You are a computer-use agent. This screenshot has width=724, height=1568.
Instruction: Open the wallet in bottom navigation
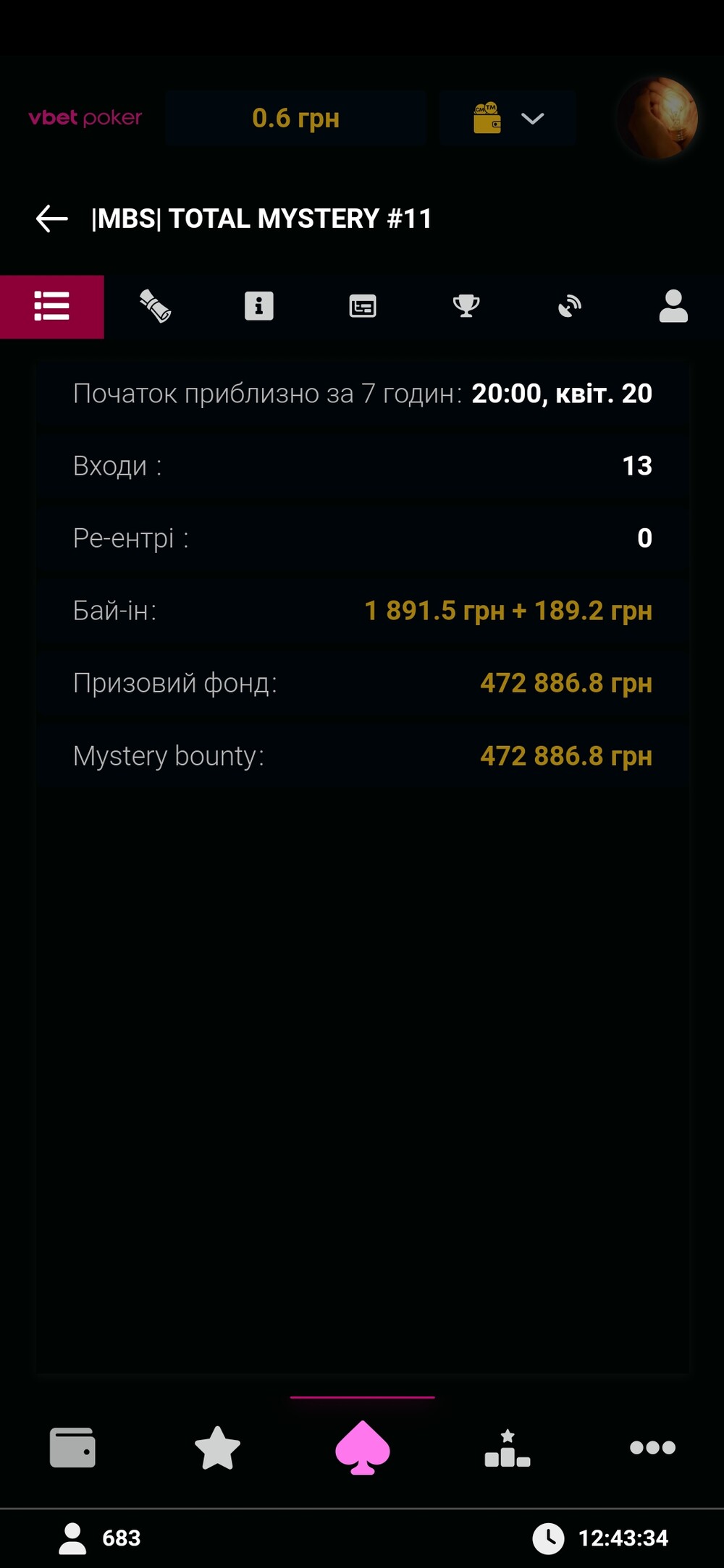pyautogui.click(x=72, y=1448)
